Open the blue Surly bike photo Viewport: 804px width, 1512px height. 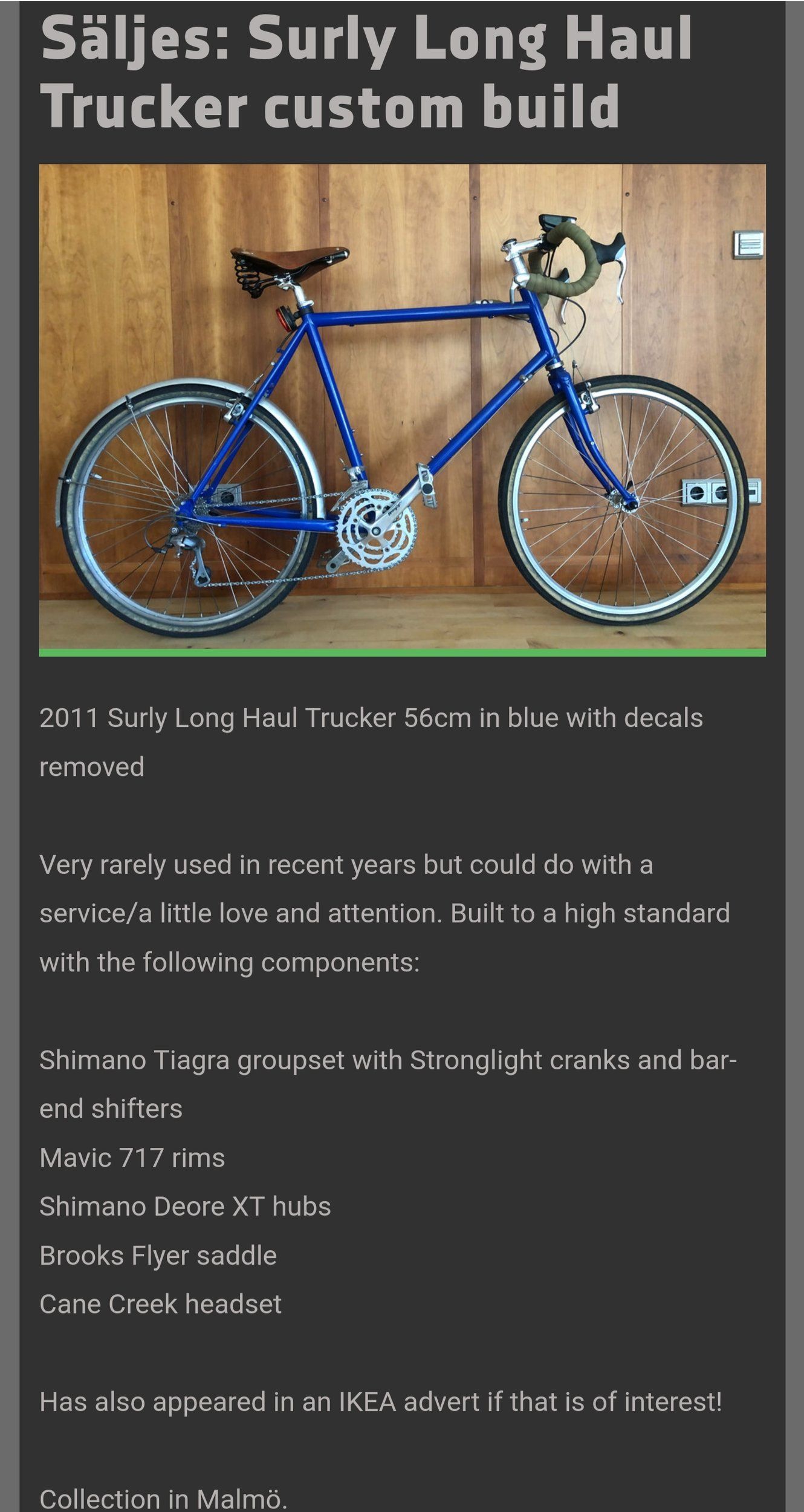click(402, 408)
